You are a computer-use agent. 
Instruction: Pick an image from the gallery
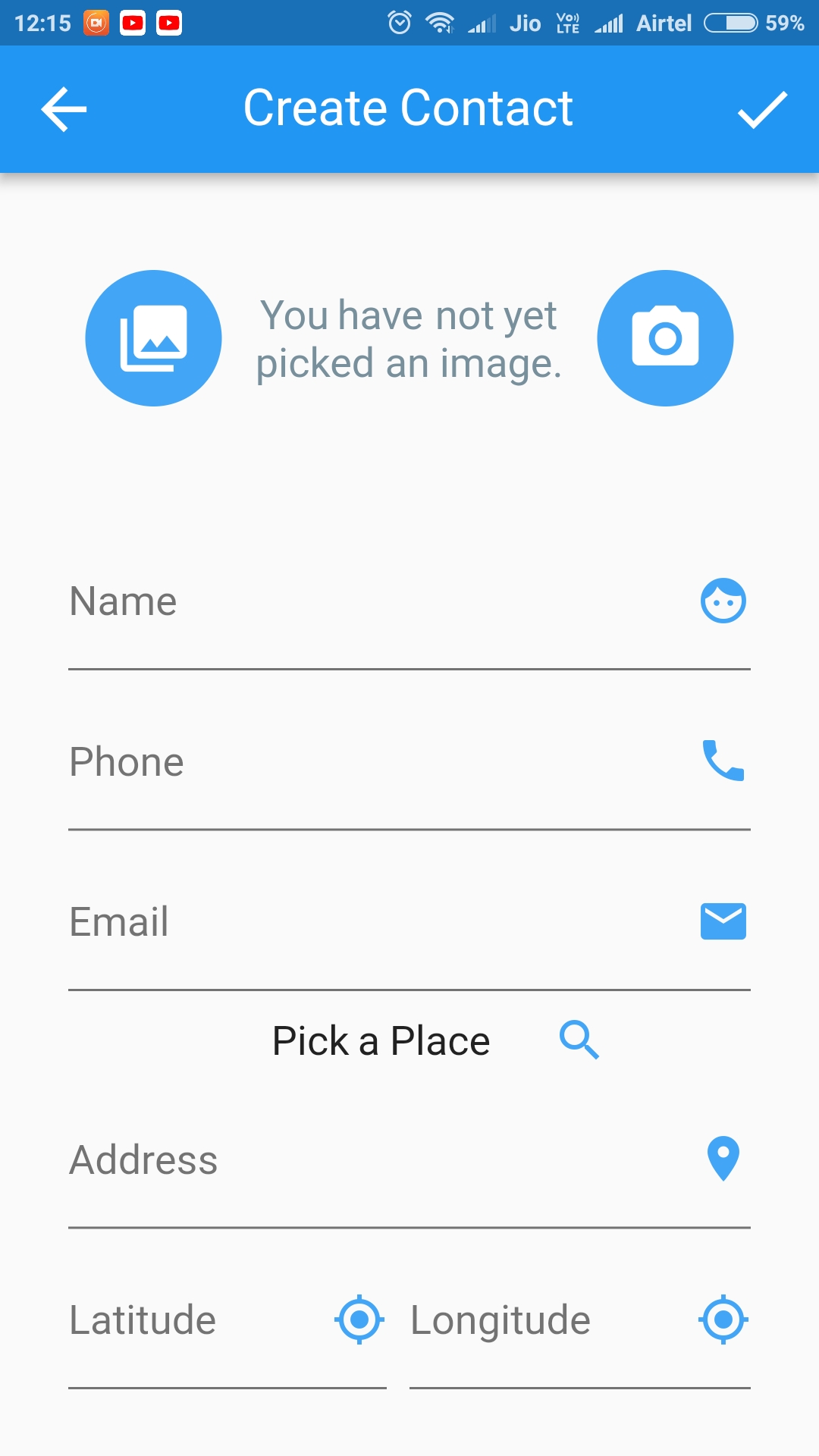[x=153, y=338]
